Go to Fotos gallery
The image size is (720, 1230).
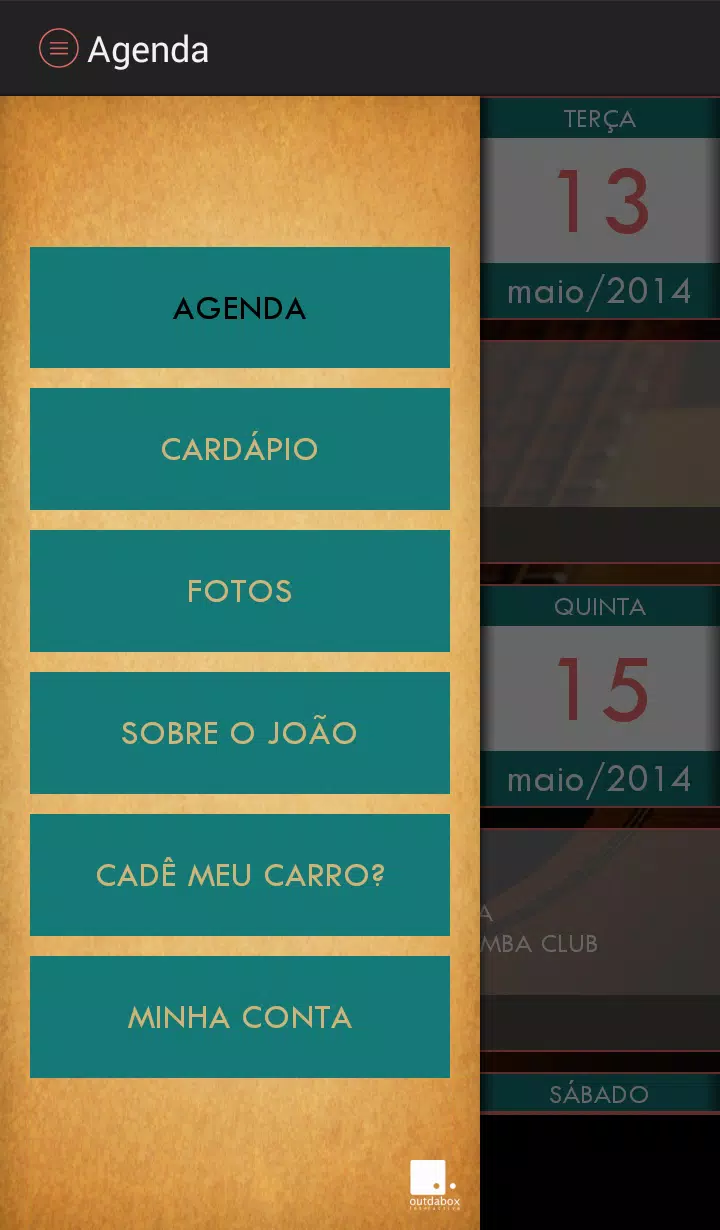(240, 591)
